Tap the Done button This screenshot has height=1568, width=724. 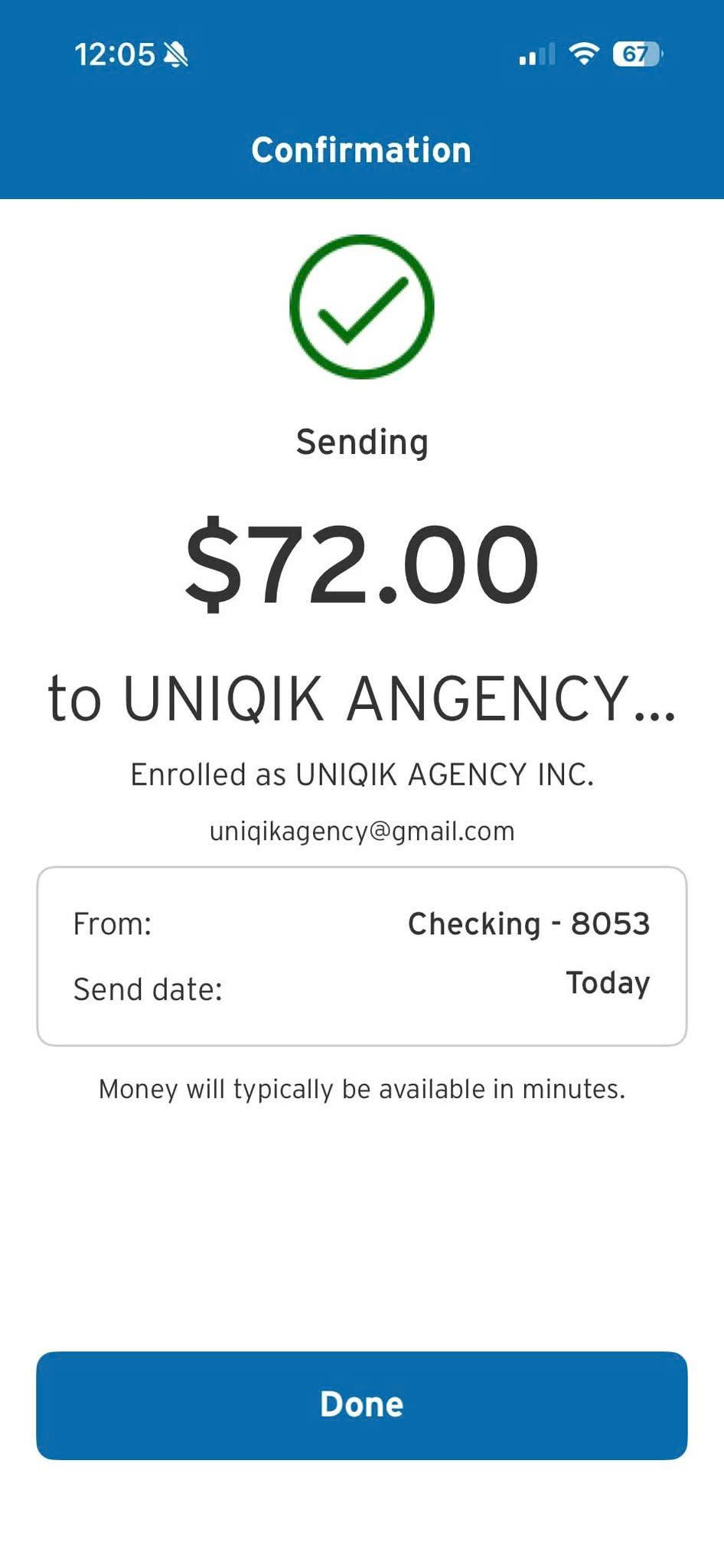362,1405
